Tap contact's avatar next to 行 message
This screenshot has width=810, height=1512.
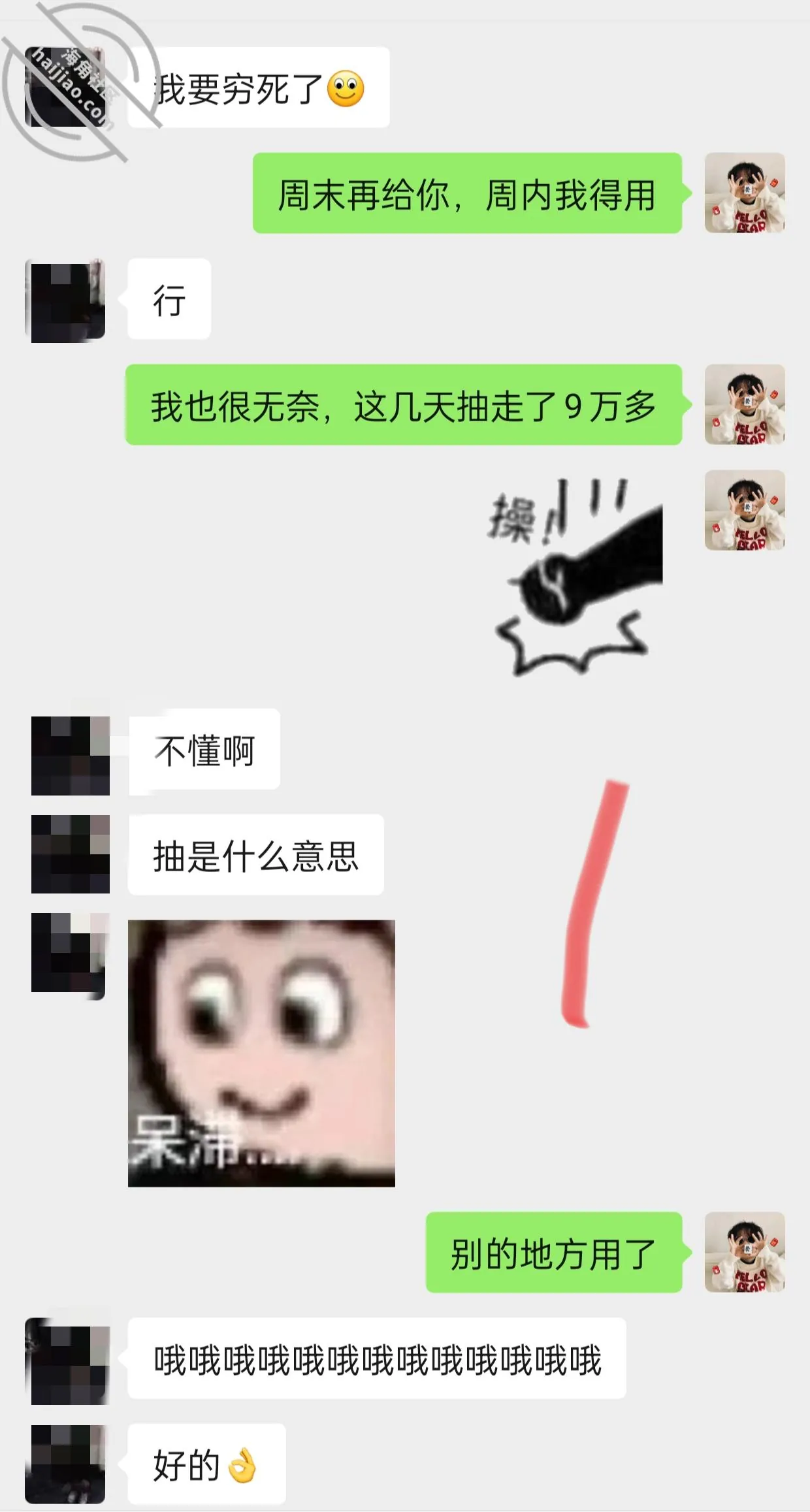point(65,300)
